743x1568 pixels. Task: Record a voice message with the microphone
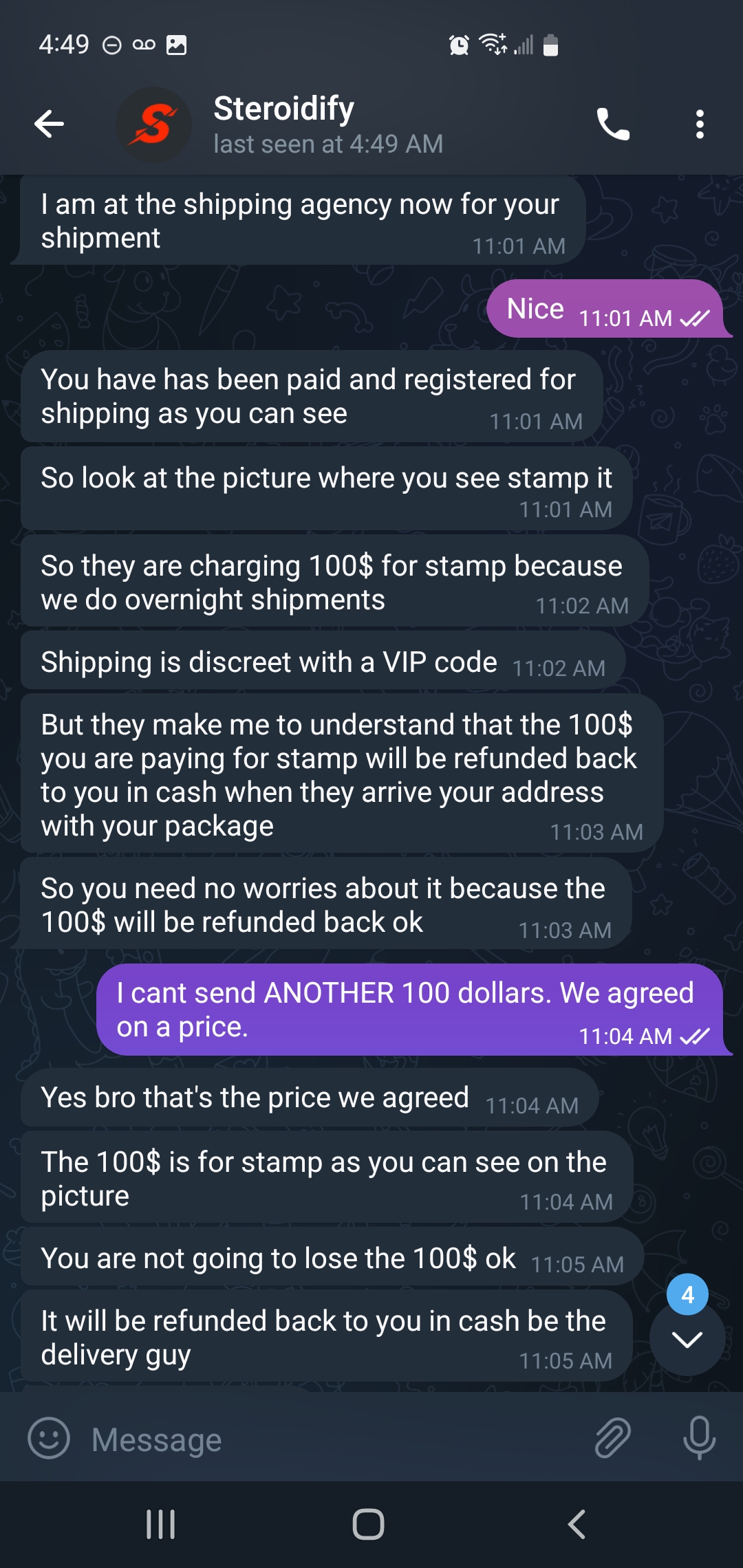pyautogui.click(x=699, y=1438)
